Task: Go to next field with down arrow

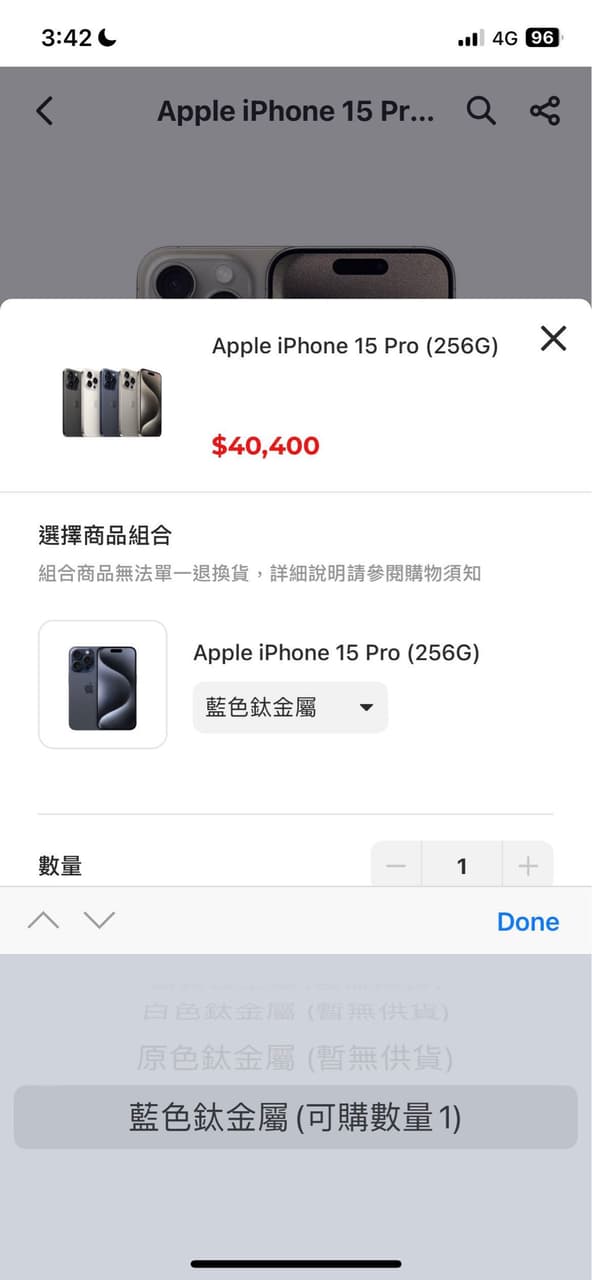Action: pyautogui.click(x=99, y=920)
